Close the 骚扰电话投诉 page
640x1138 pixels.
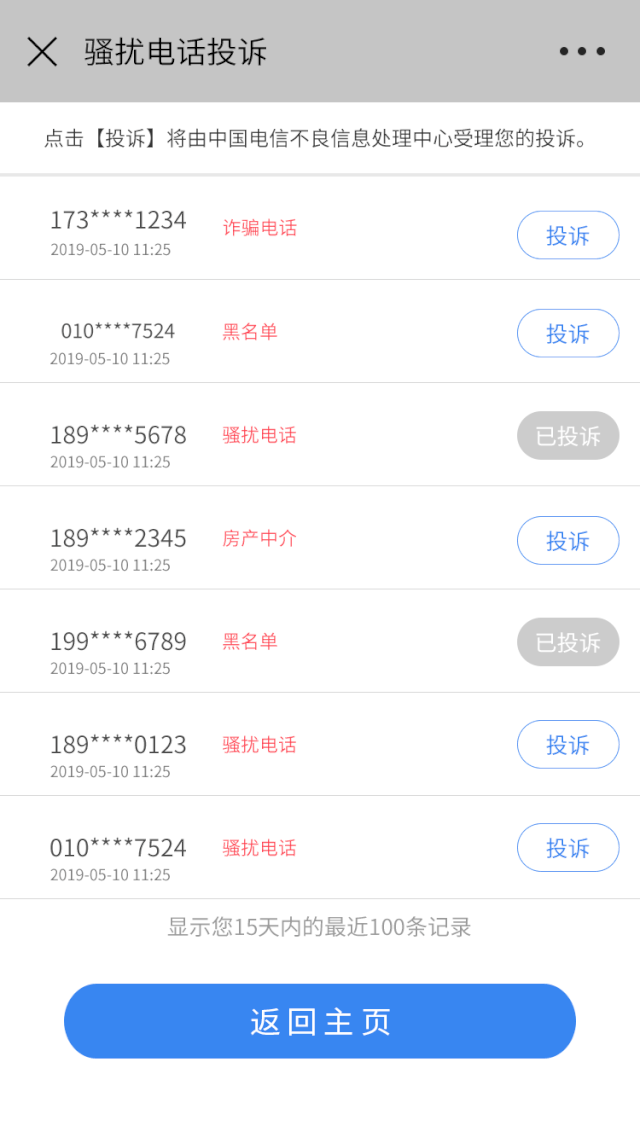point(42,52)
